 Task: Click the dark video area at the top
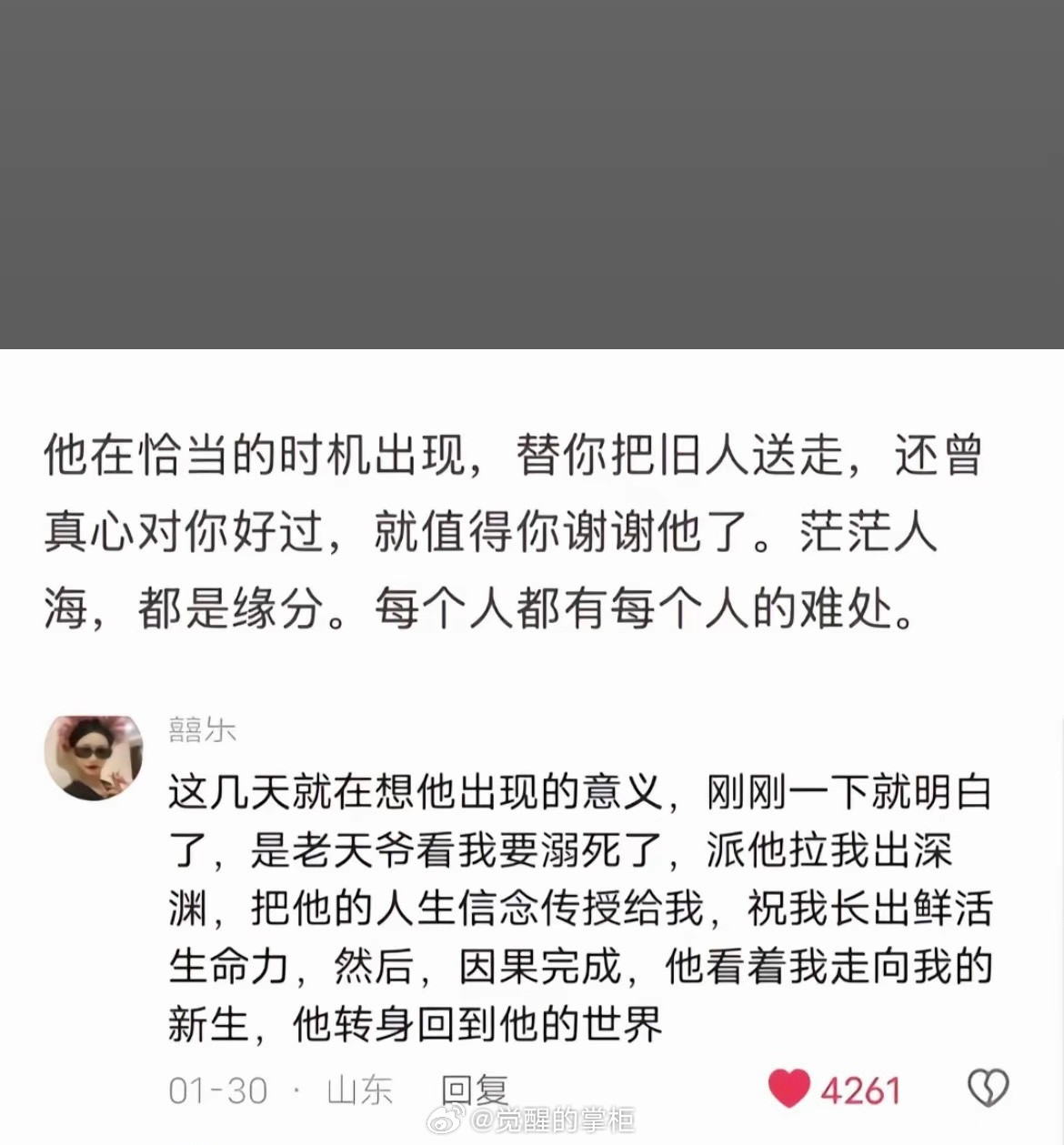click(x=532, y=173)
